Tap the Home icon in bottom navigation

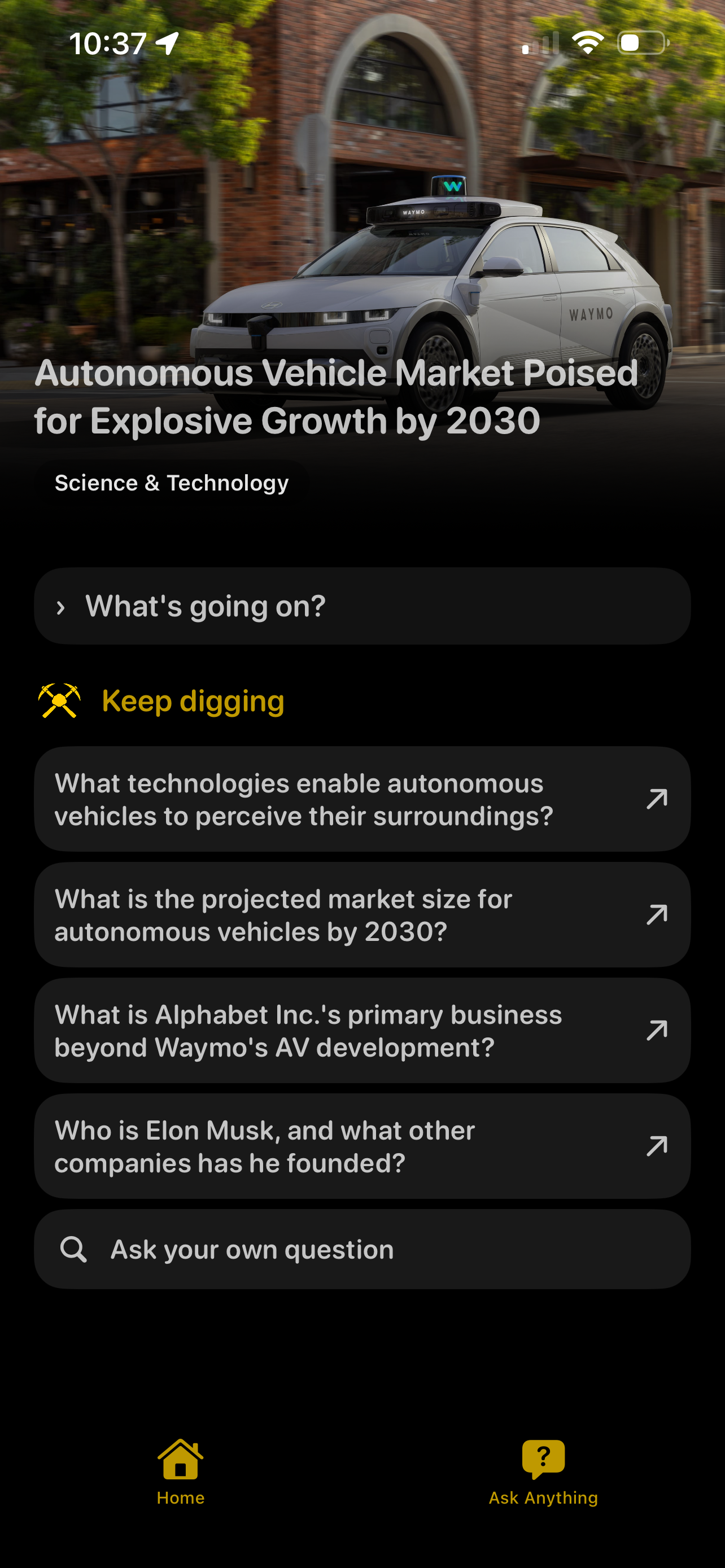pos(180,1464)
